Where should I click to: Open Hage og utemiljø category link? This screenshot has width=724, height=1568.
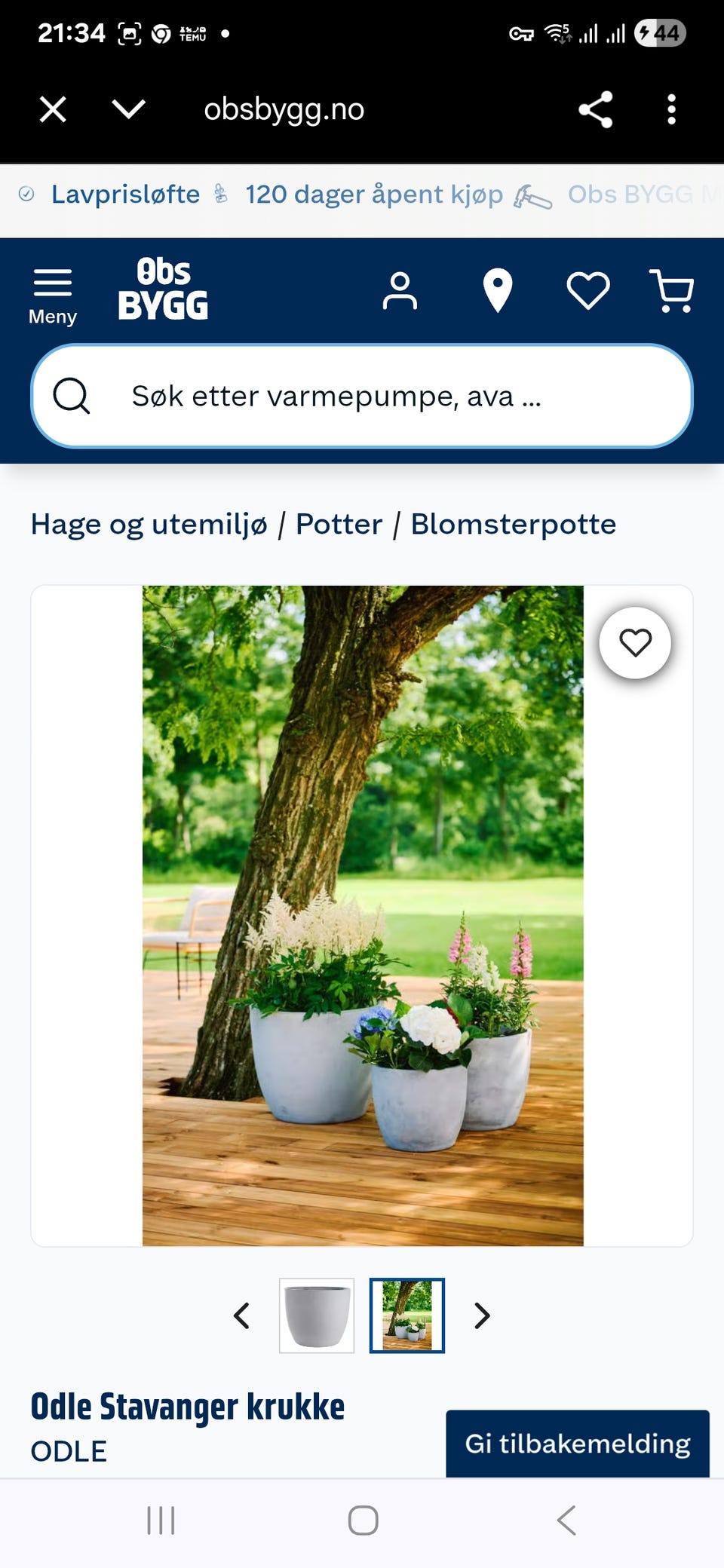coord(149,523)
